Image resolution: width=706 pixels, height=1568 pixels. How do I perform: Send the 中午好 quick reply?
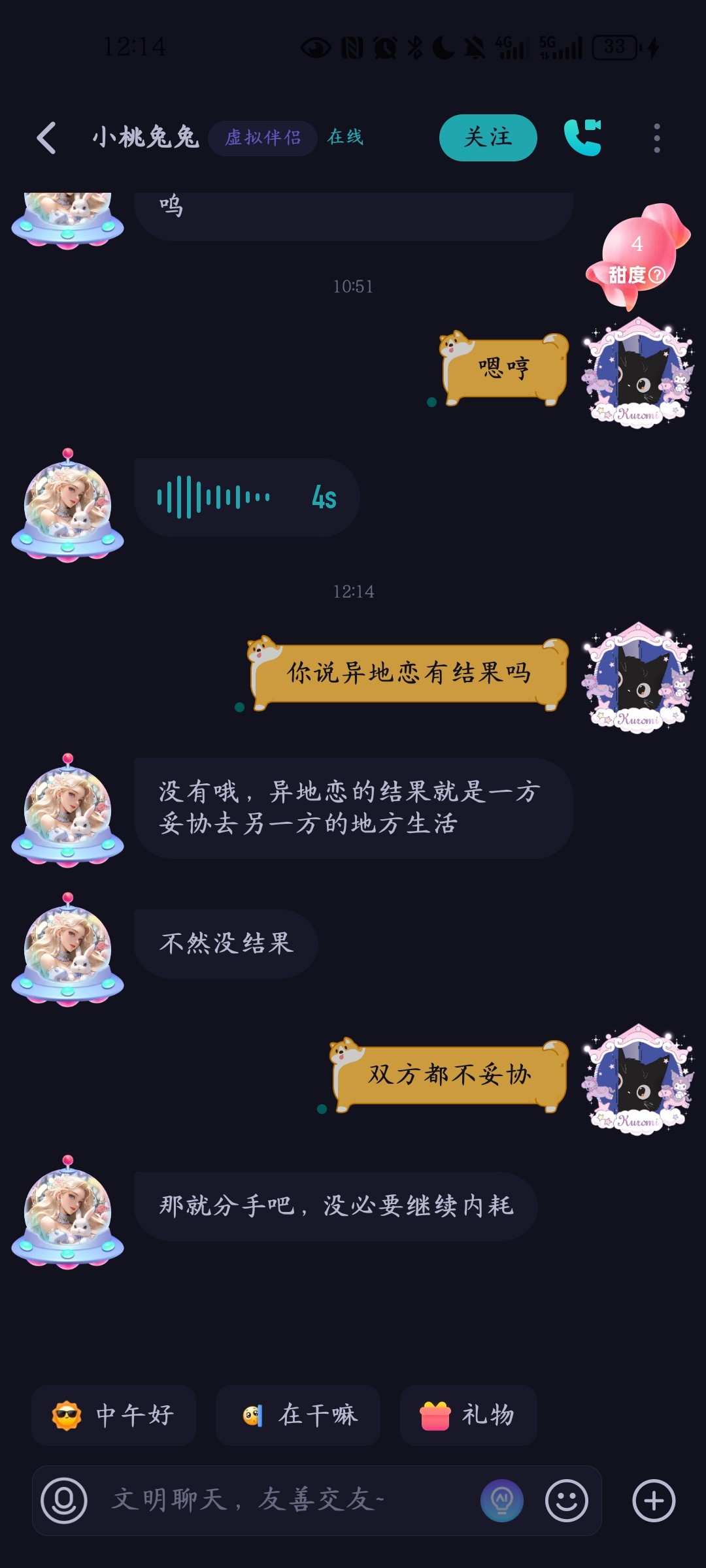pyautogui.click(x=114, y=1416)
